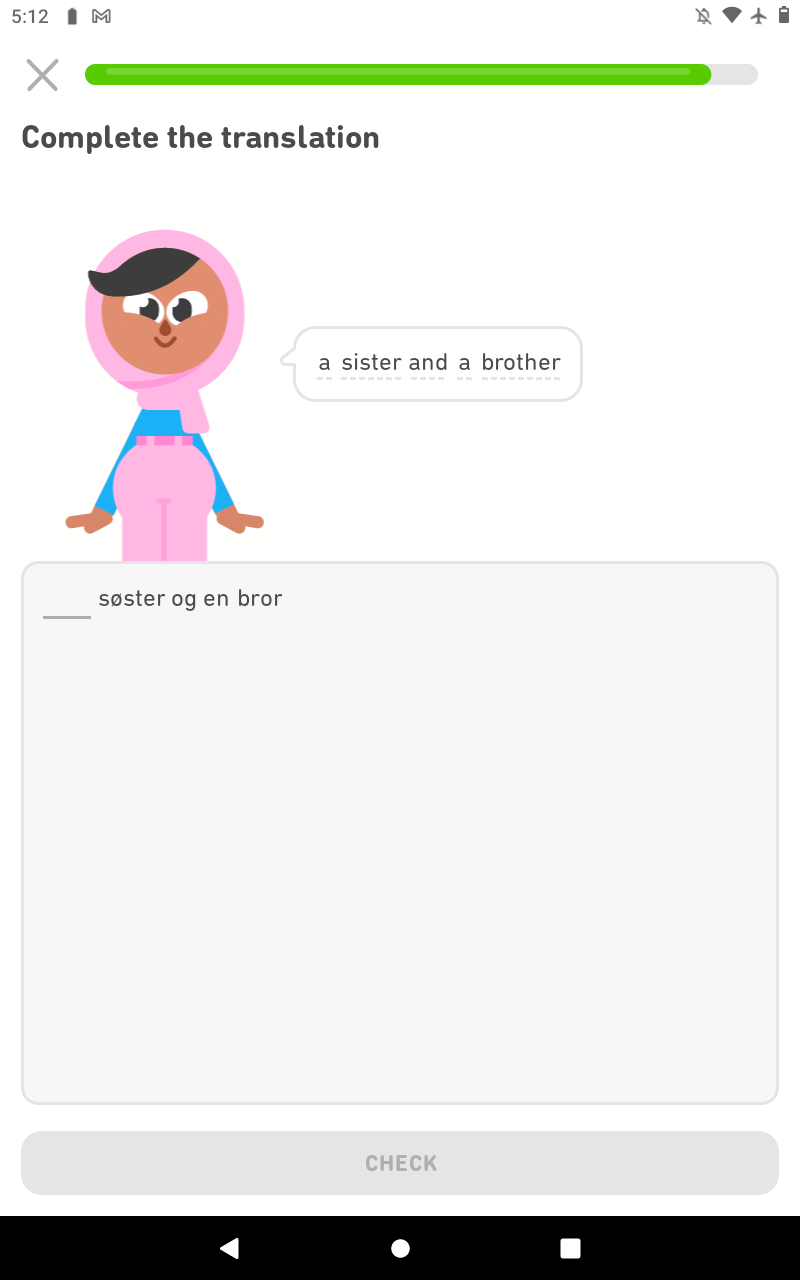Return to the home screen via navigation bar

pyautogui.click(x=400, y=1248)
